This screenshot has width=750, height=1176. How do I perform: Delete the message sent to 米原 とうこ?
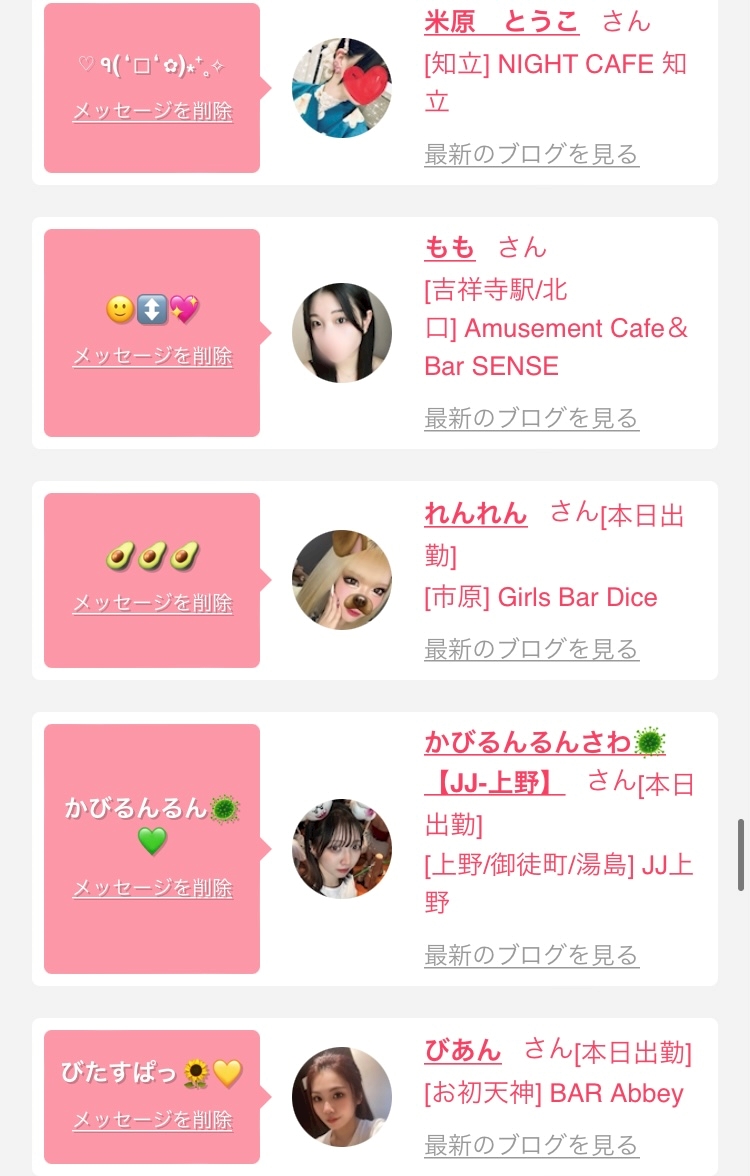(x=153, y=111)
